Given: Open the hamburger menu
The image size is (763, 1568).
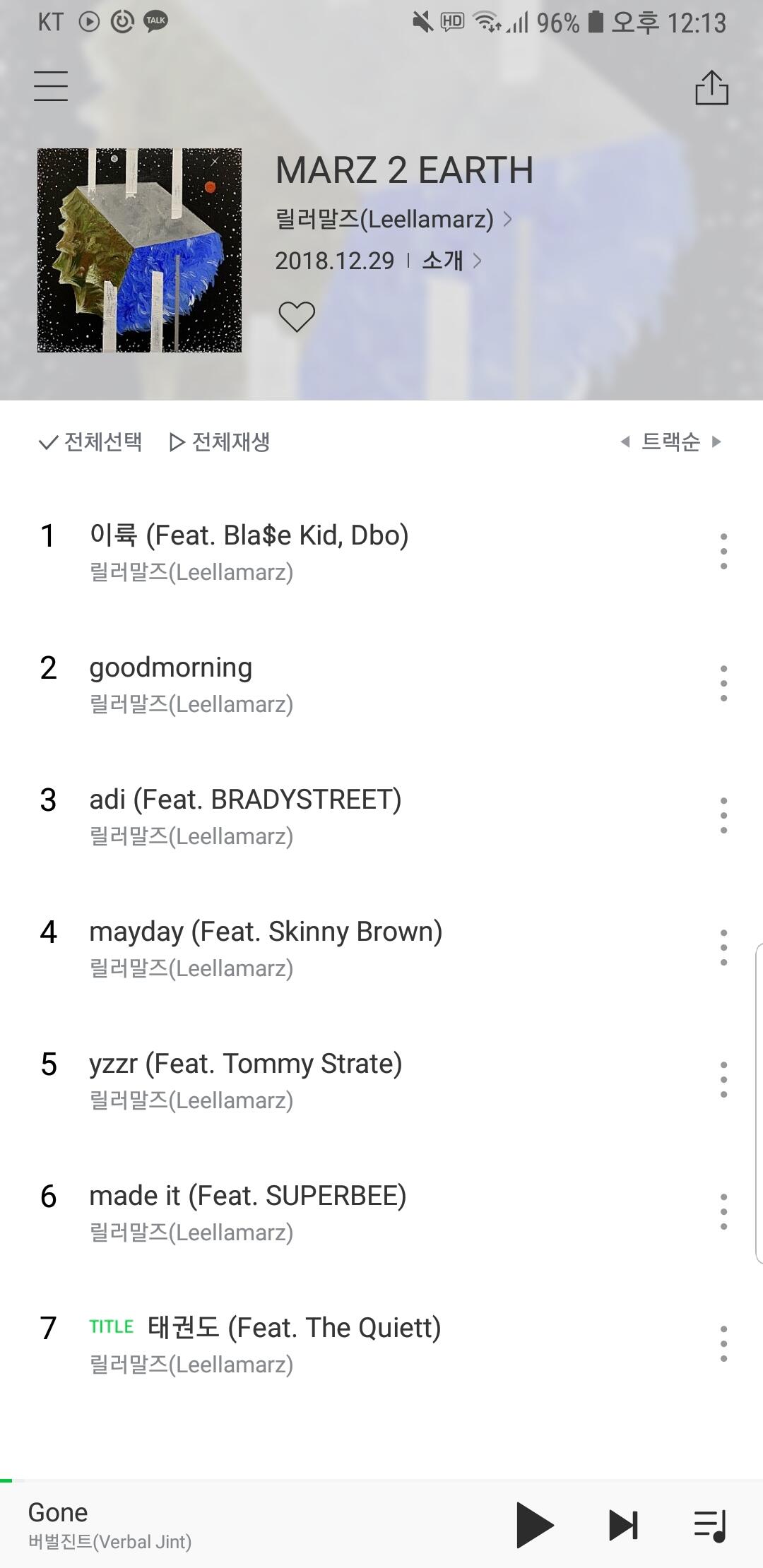Looking at the screenshot, I should coord(51,86).
